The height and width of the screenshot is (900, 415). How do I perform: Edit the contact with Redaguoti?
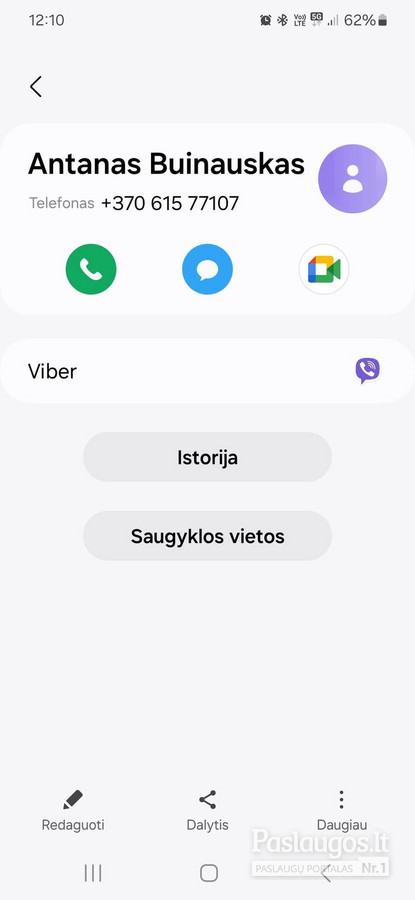[73, 810]
